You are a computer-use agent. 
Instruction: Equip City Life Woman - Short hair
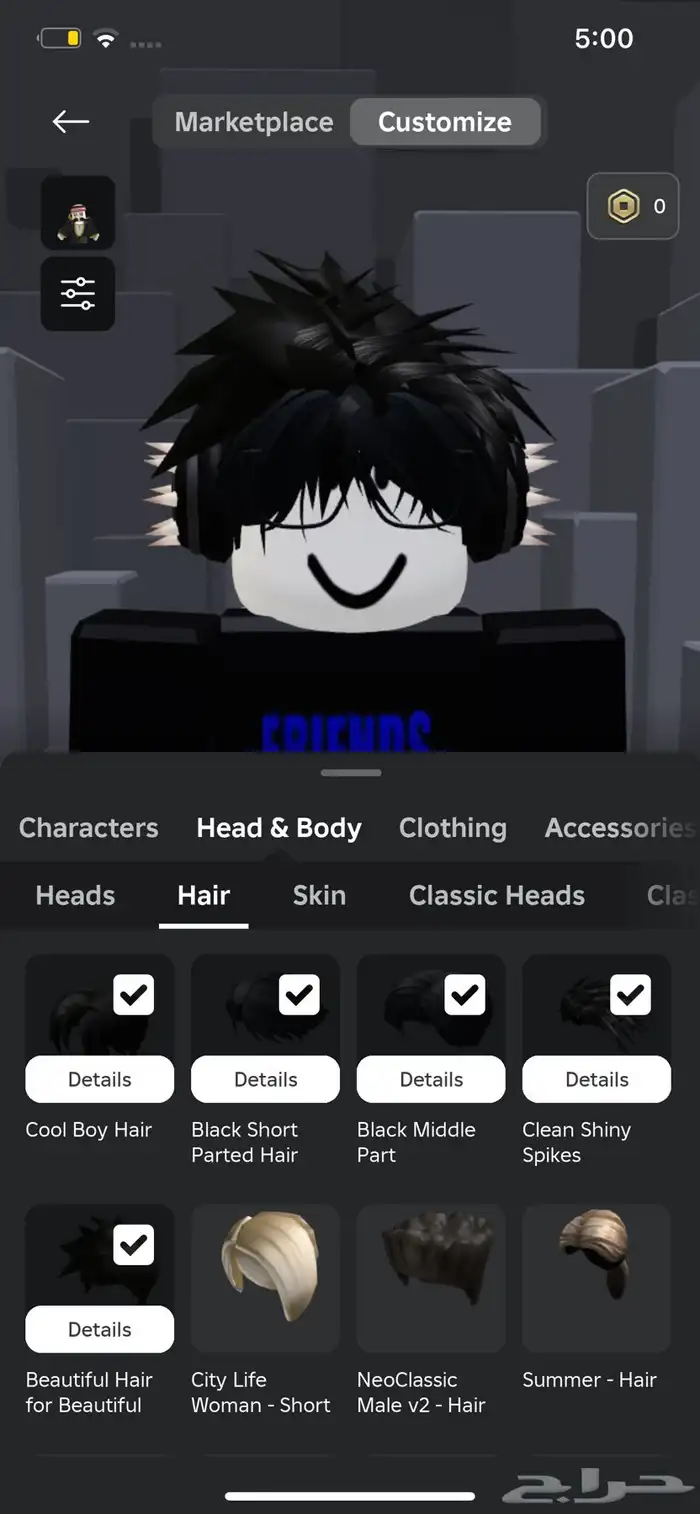[265, 1278]
